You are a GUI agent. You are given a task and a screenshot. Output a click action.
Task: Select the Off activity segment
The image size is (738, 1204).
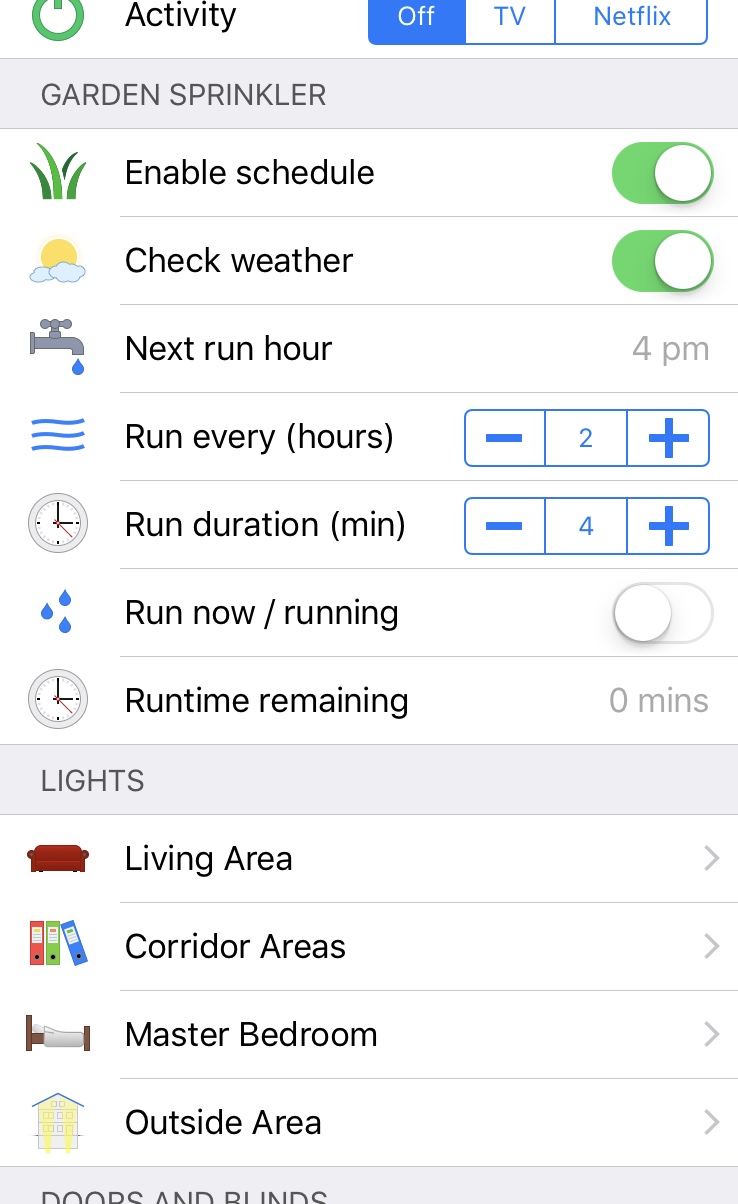coord(417,20)
